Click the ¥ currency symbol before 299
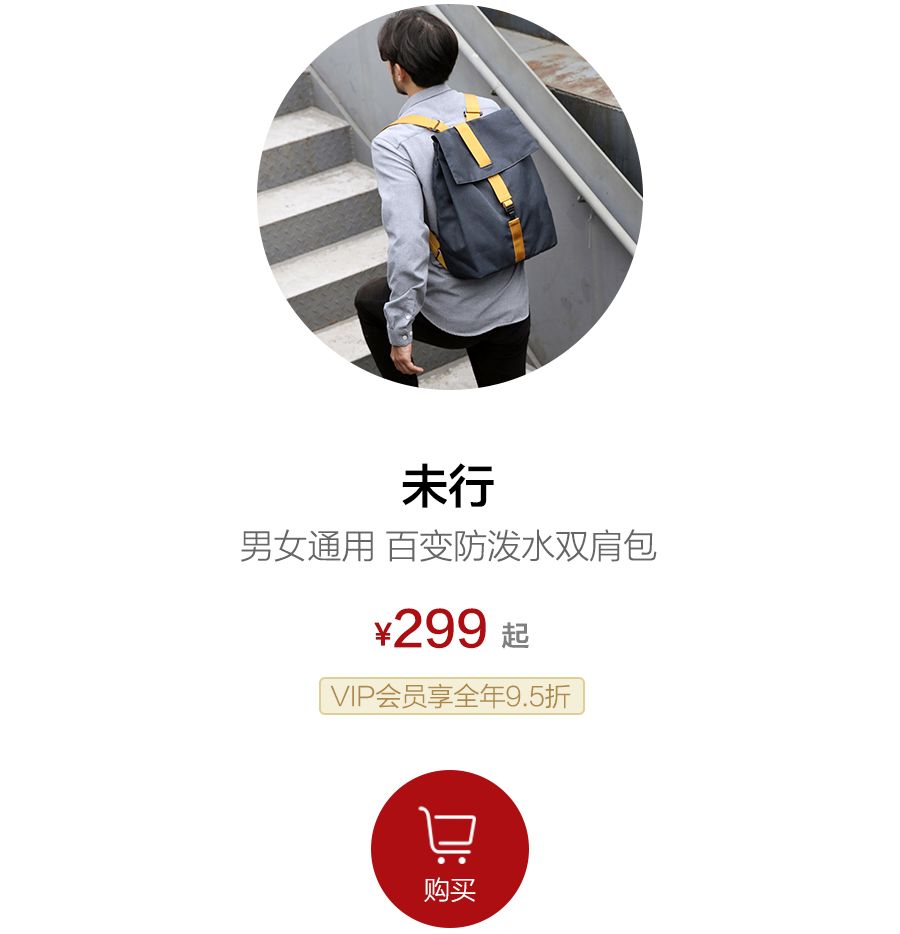This screenshot has width=900, height=934. coord(384,635)
